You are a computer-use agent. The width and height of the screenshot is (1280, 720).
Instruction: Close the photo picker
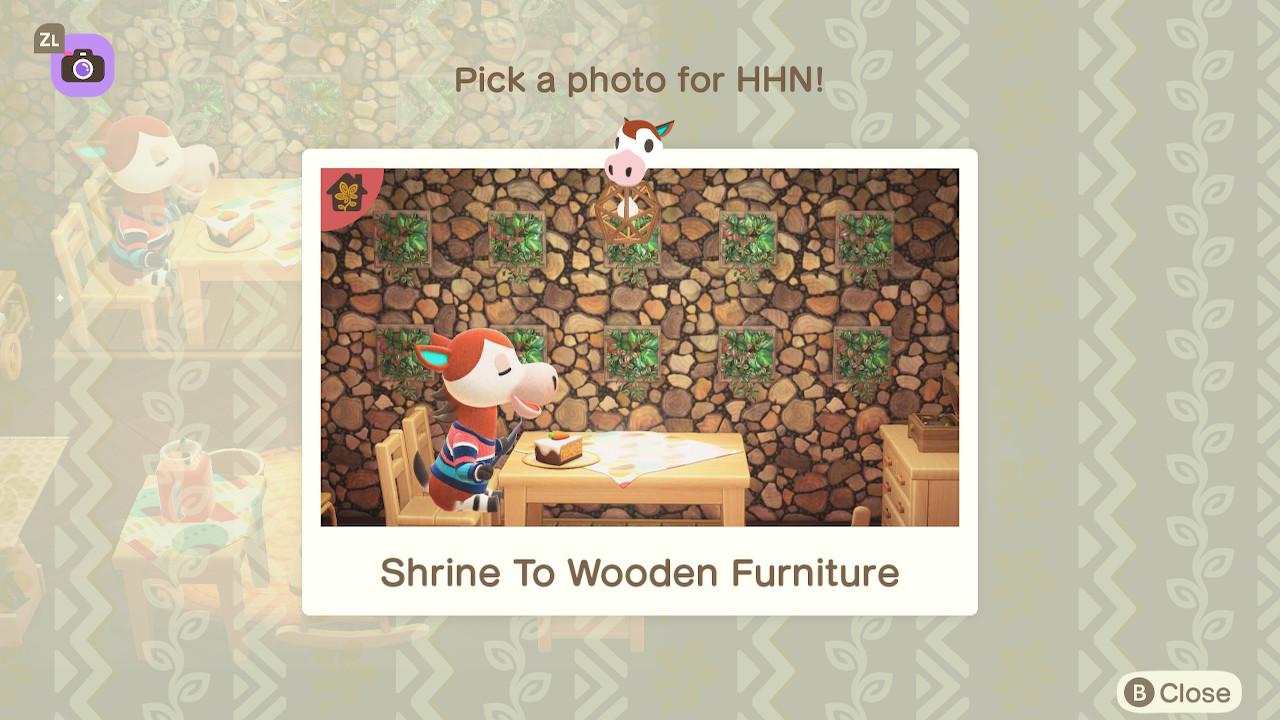click(1179, 692)
